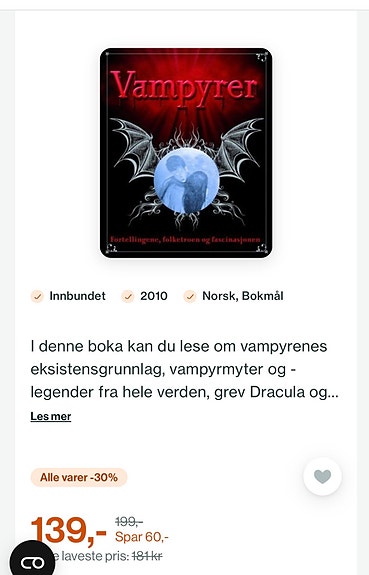Open the Vampyrer book cover image

pyautogui.click(x=186, y=153)
